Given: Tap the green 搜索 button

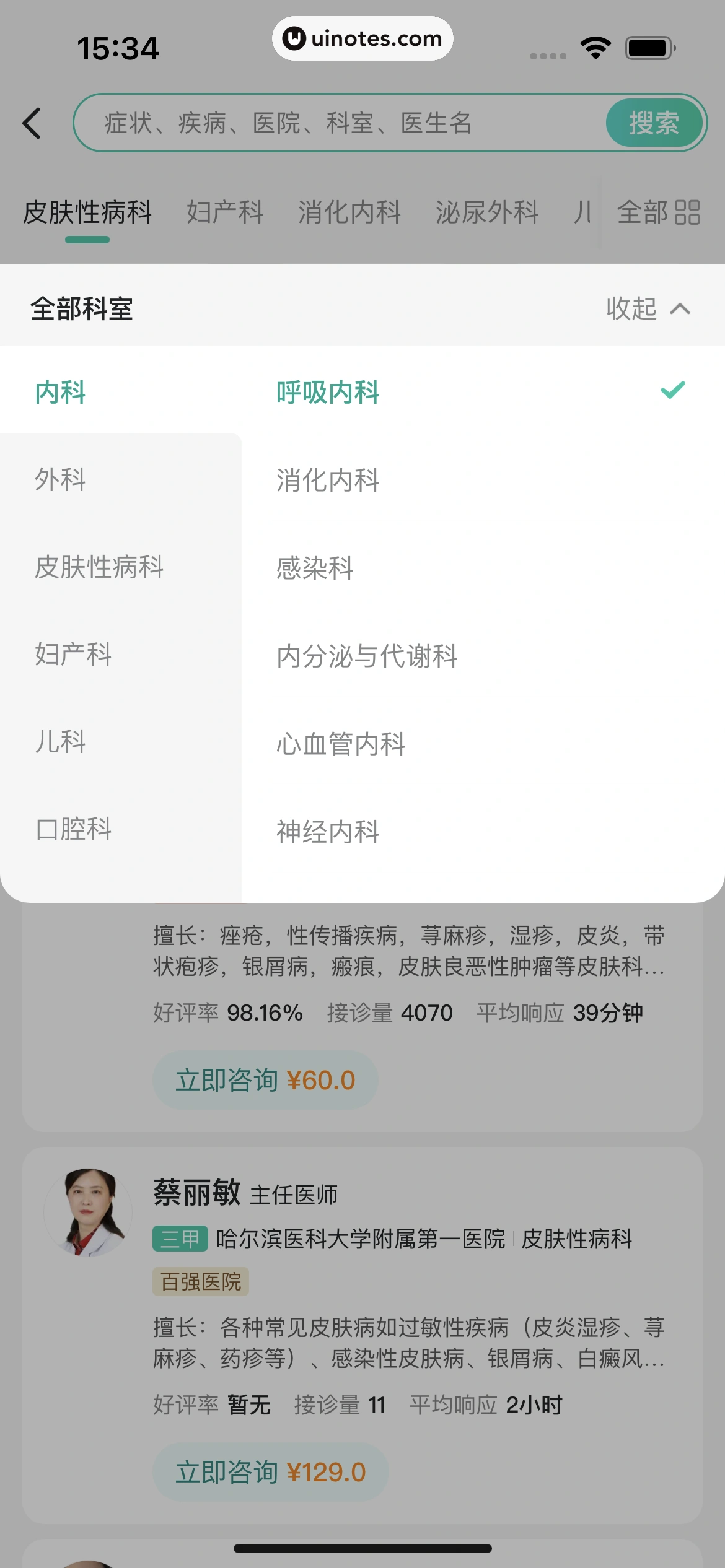Looking at the screenshot, I should tap(654, 123).
